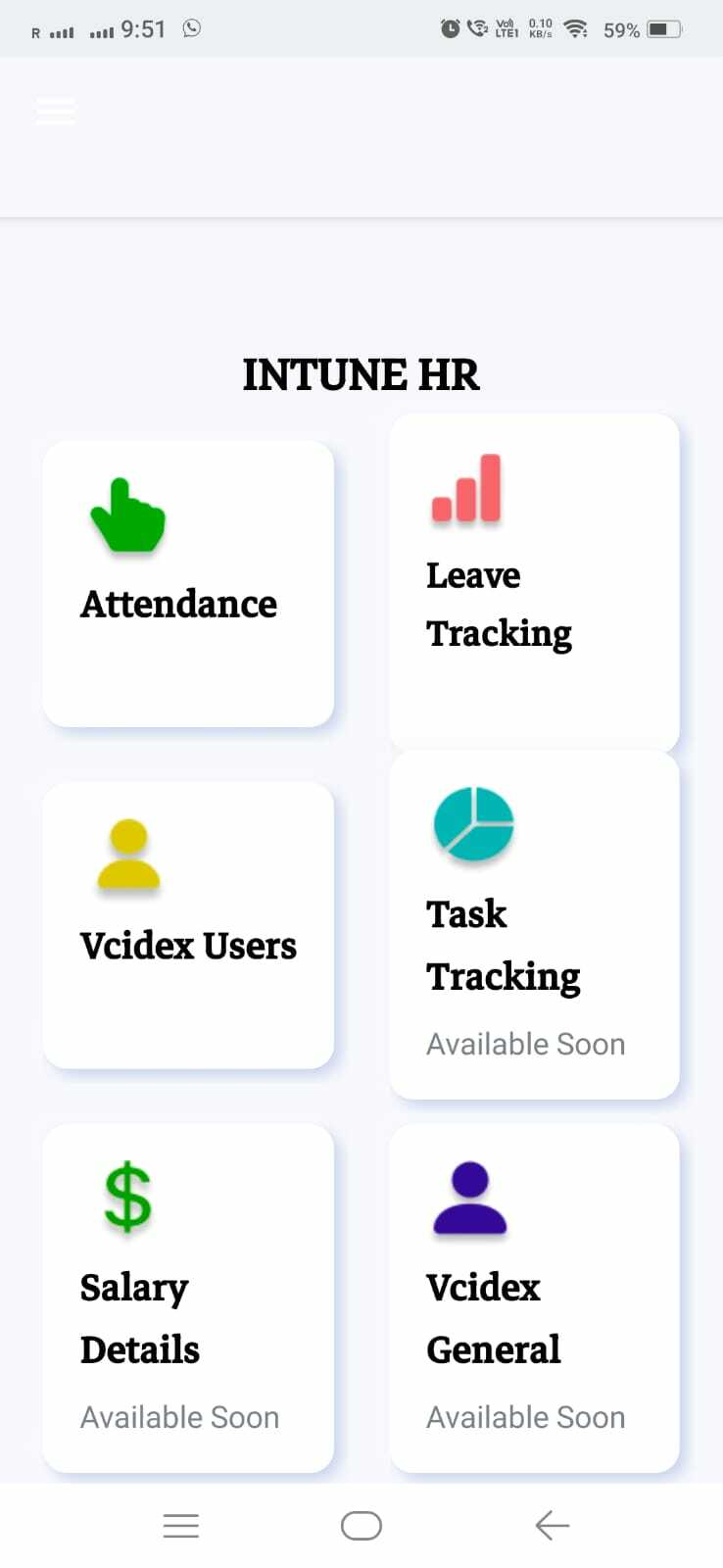
Task: Tap the WhatsApp icon in the status bar
Action: pos(190,28)
